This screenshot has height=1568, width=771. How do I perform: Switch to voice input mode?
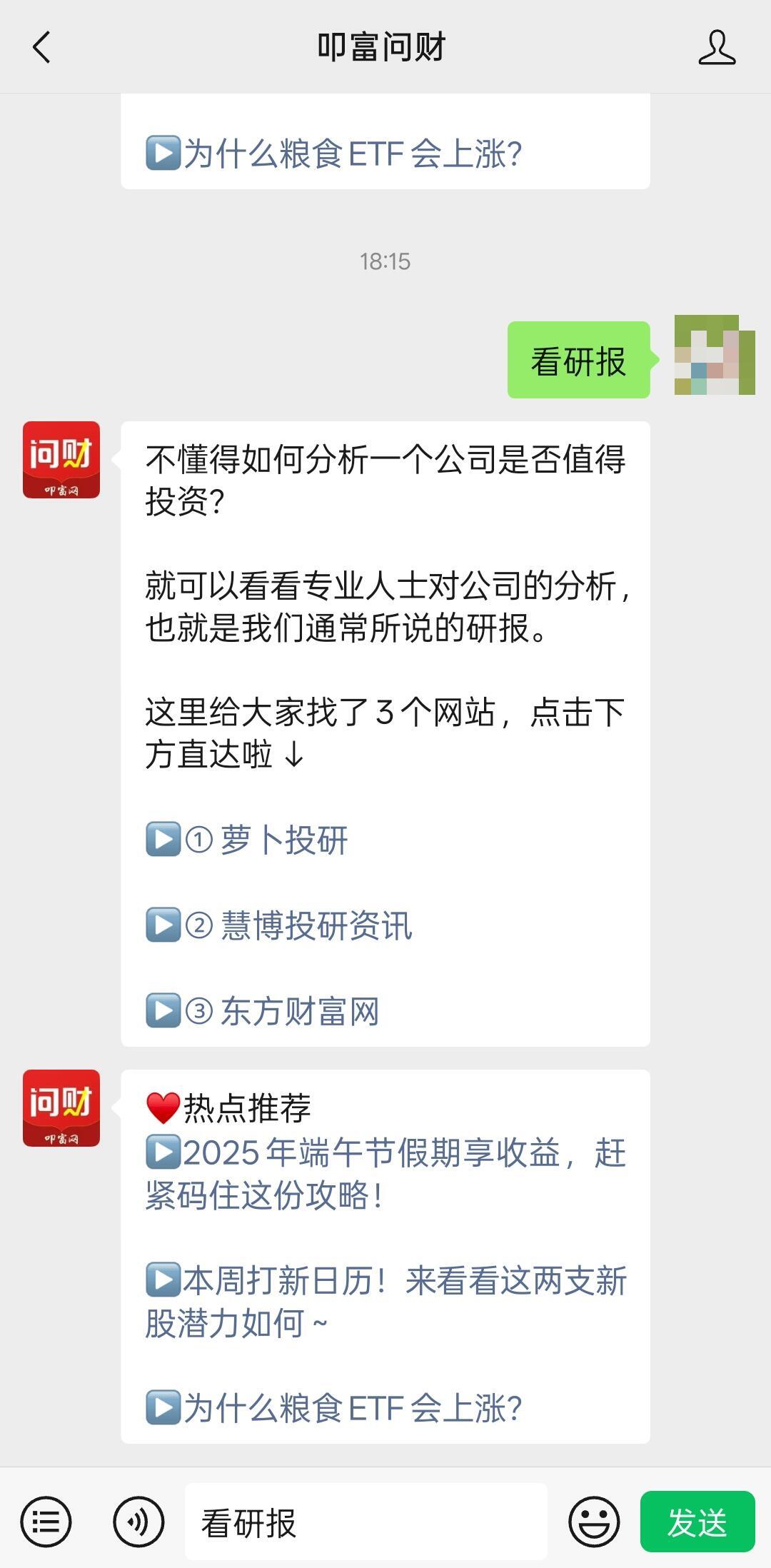(138, 1522)
